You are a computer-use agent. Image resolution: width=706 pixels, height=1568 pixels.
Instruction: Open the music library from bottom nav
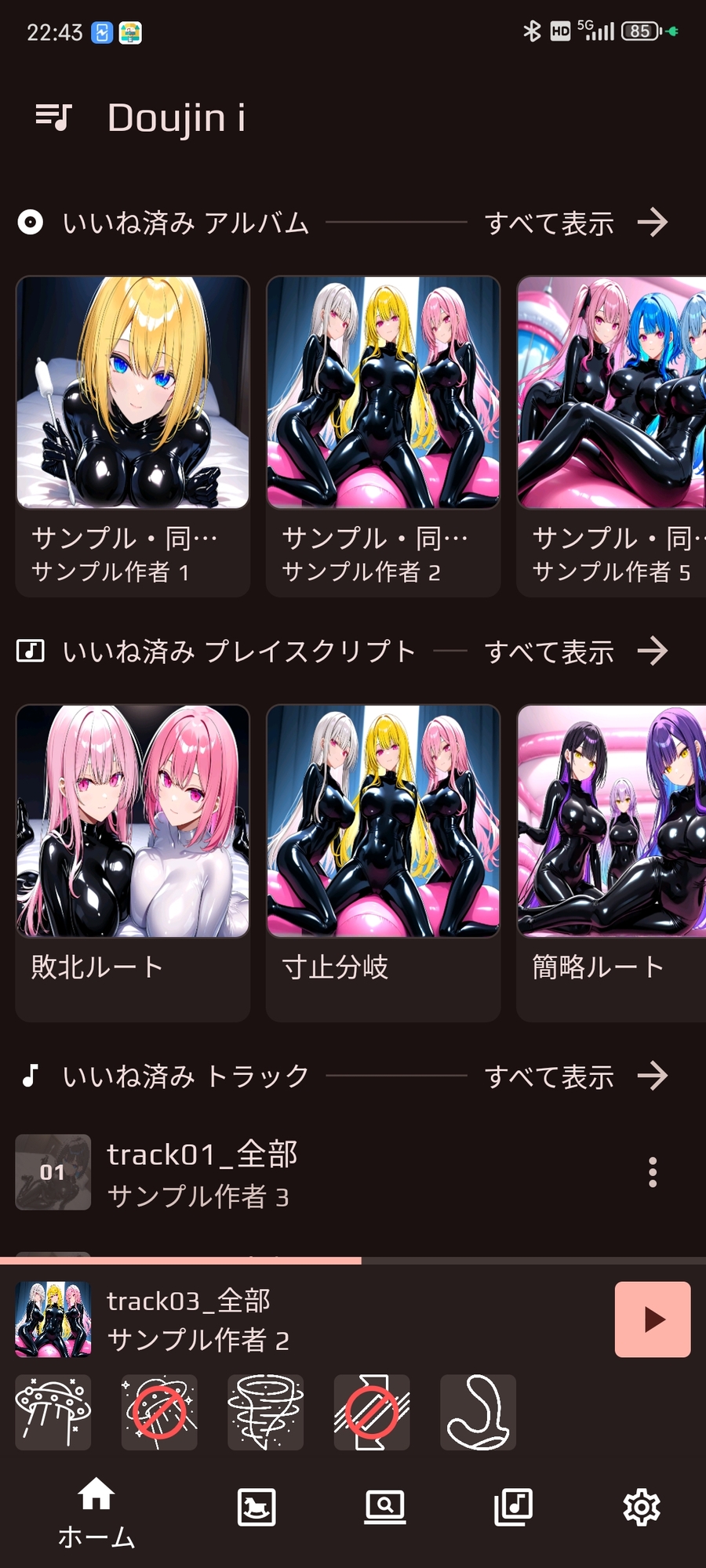[x=514, y=1505]
